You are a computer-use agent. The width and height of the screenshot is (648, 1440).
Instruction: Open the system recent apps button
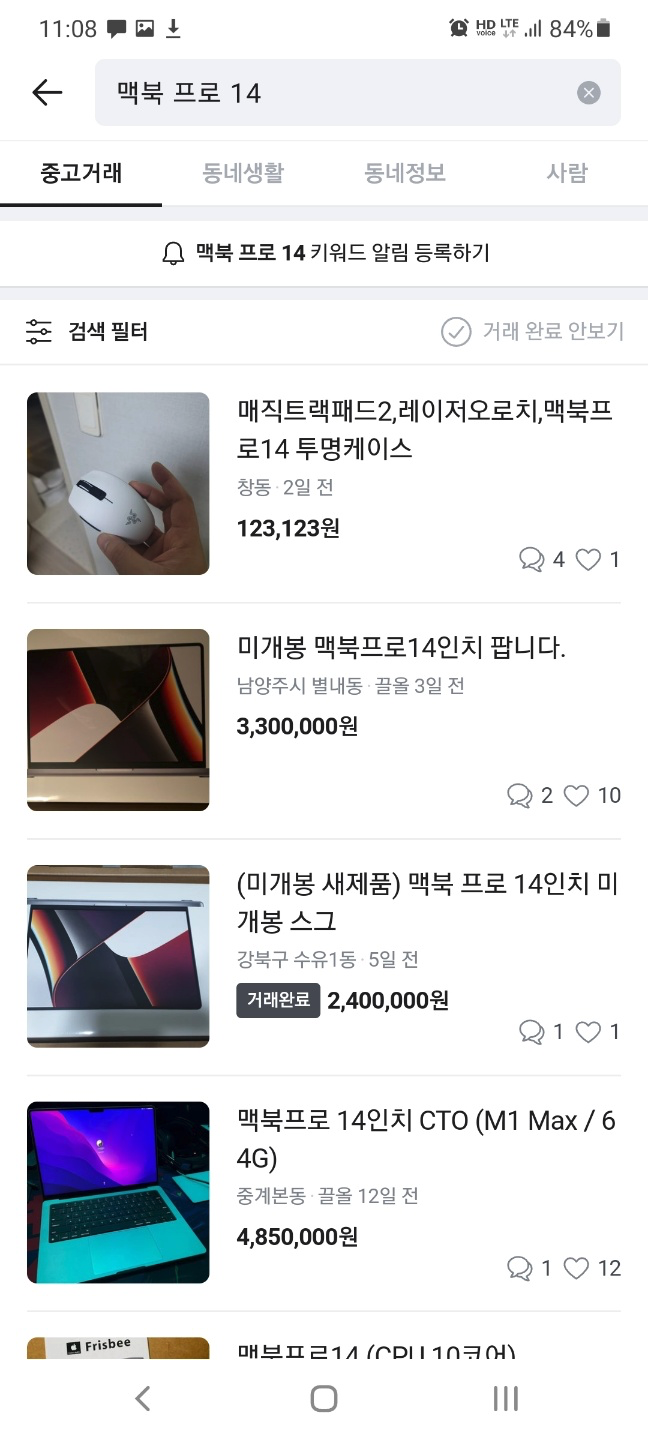click(x=505, y=1398)
